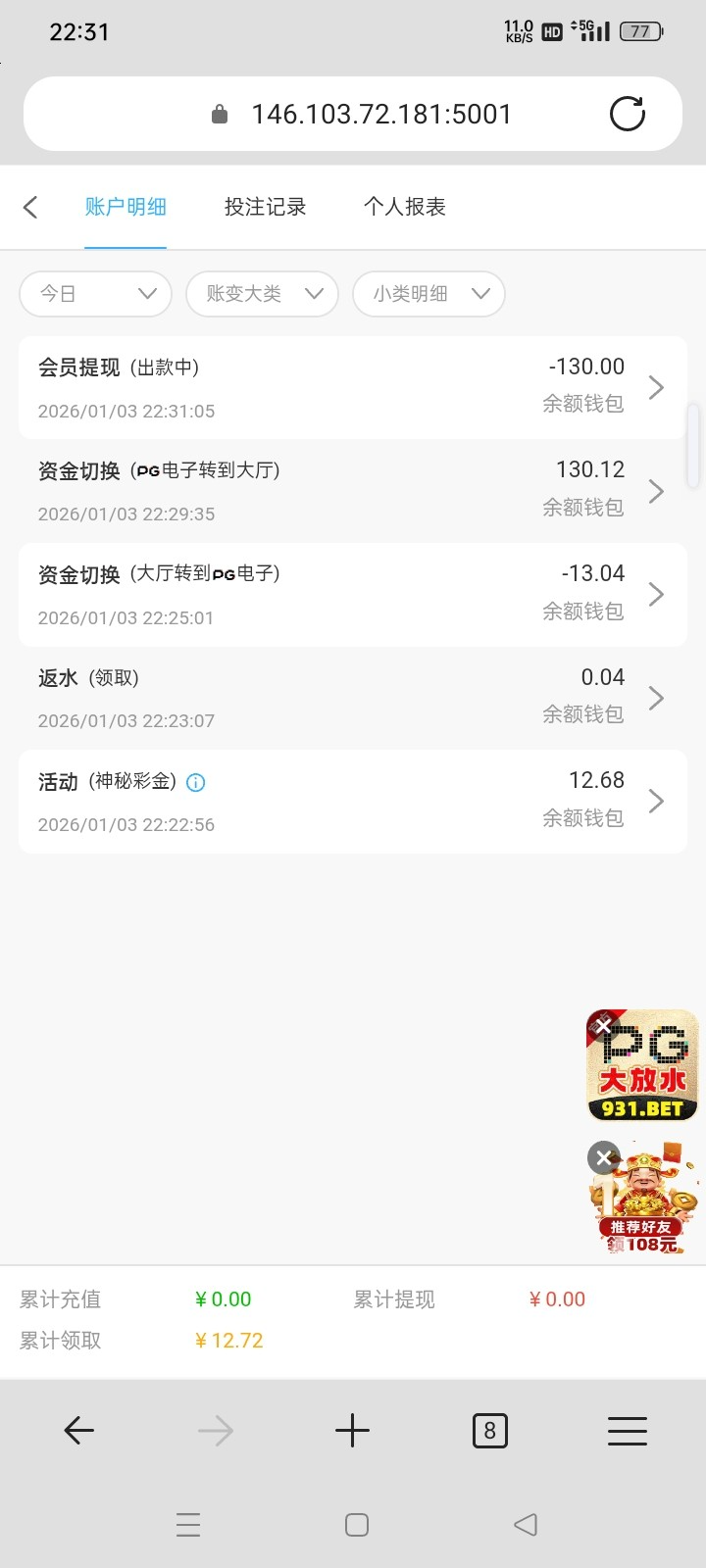
Task: Reload the page in the address bar
Action: [628, 114]
